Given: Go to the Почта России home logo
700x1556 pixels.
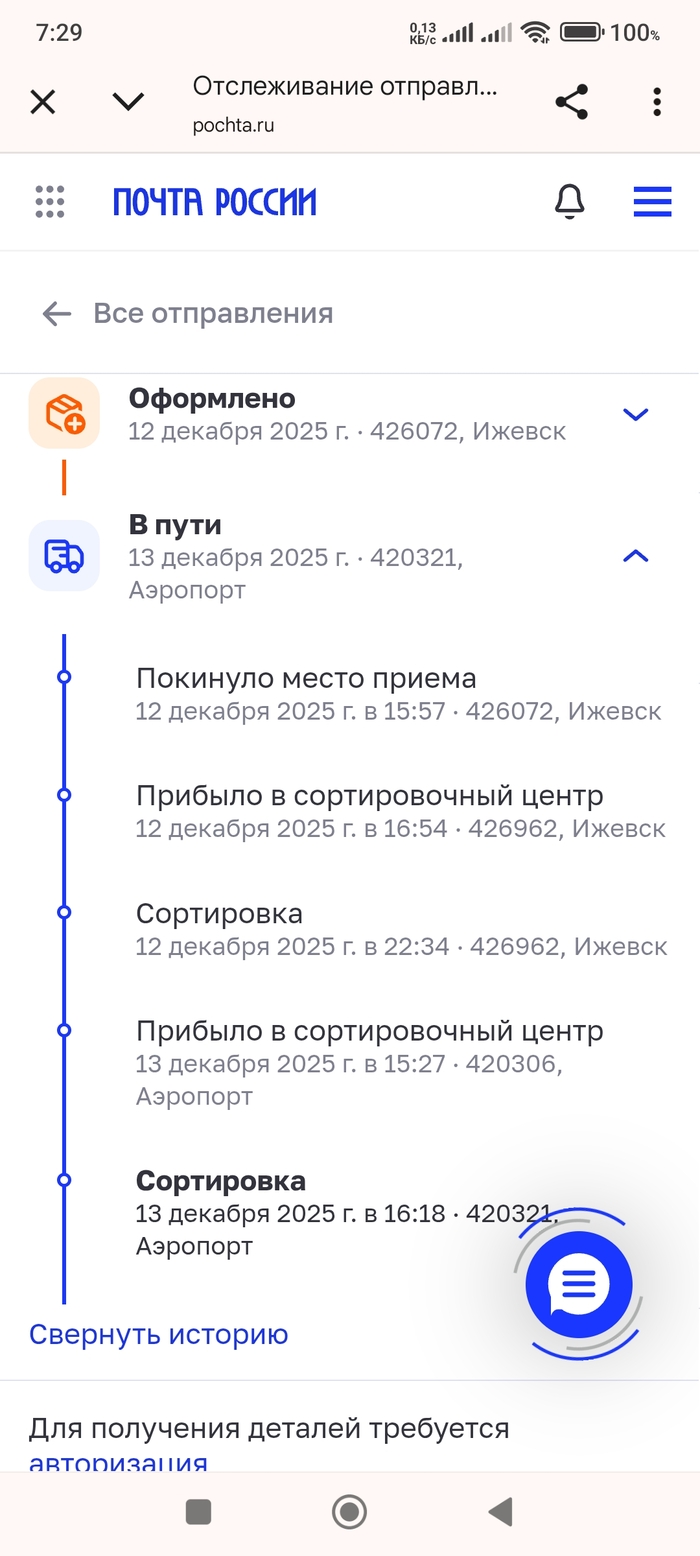Looking at the screenshot, I should 214,203.
